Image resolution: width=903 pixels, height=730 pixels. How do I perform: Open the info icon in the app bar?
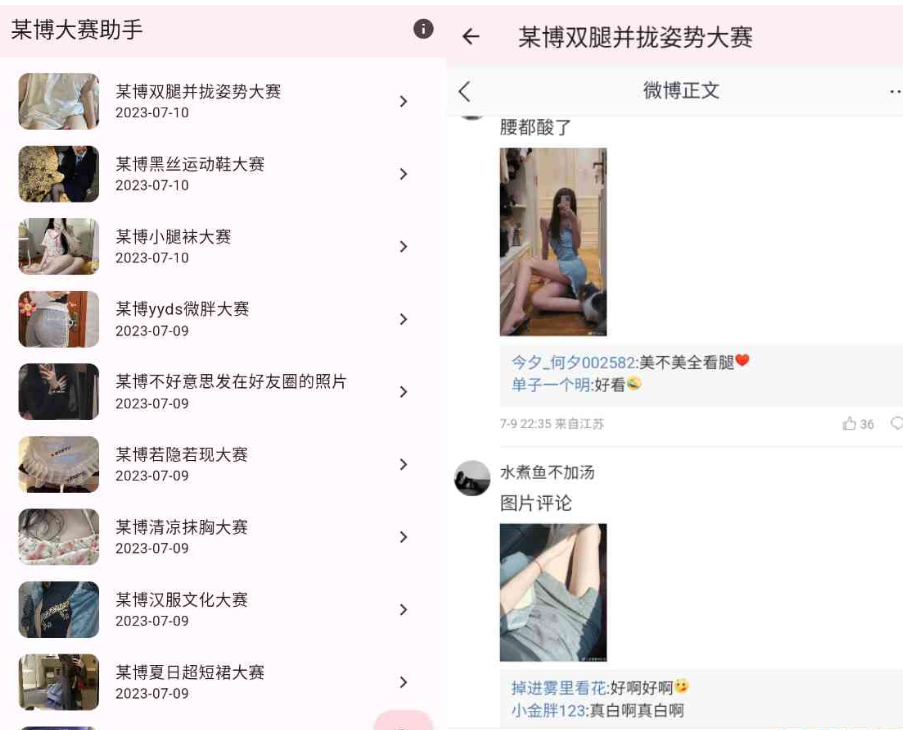point(423,30)
